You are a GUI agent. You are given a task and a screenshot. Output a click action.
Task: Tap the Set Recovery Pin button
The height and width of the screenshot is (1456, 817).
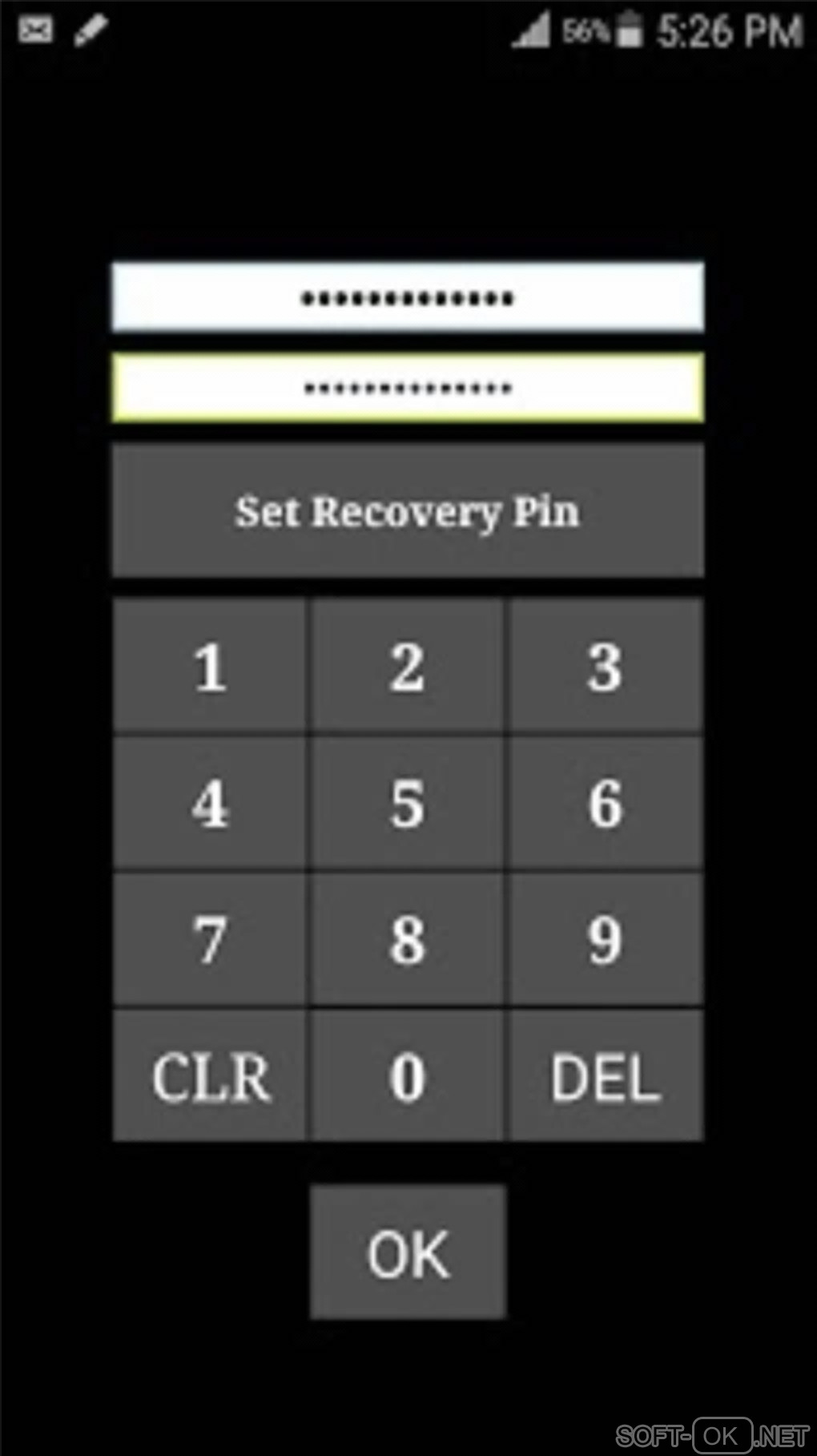point(408,511)
